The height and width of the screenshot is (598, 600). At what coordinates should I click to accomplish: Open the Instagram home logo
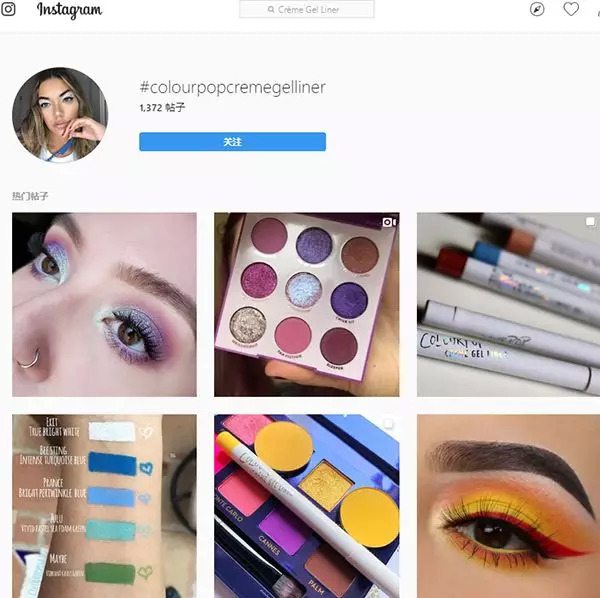(x=69, y=10)
